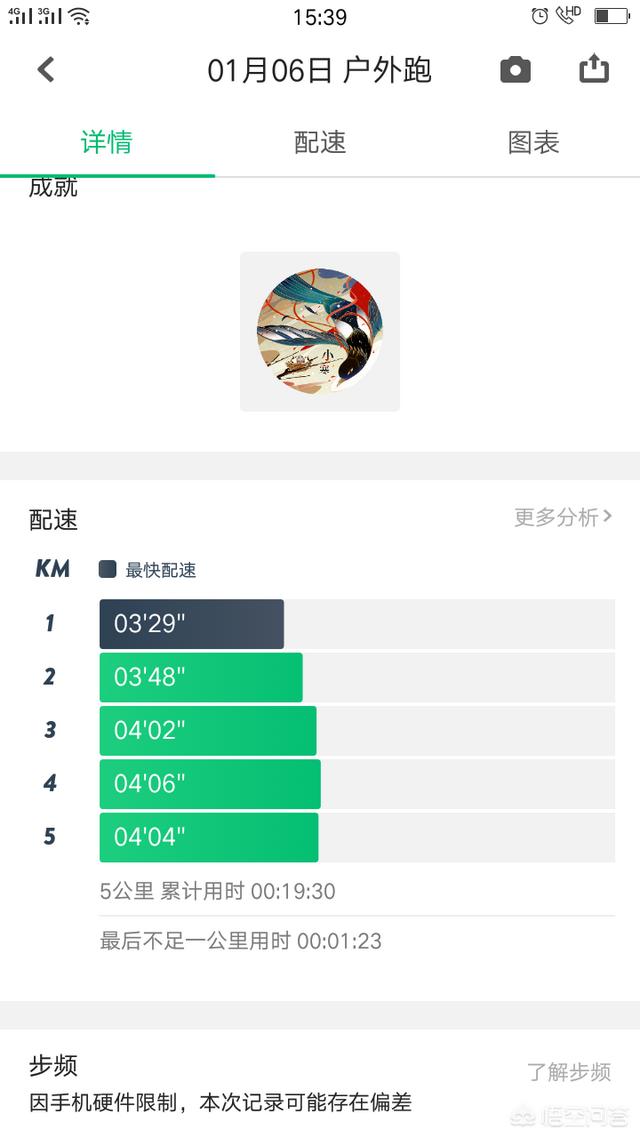Screen dimensions: 640x1138
Task: Open the achievement badge tile
Action: point(320,331)
